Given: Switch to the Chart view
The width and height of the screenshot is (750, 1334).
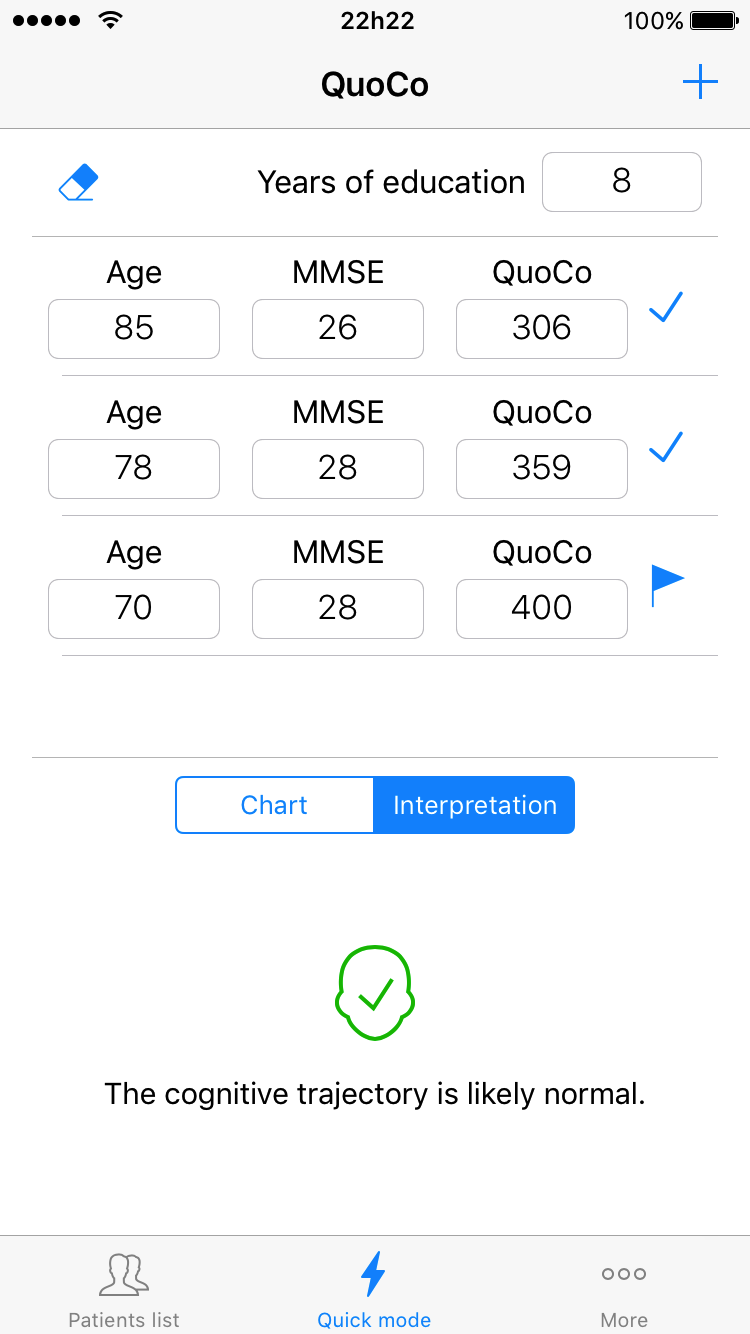Looking at the screenshot, I should (x=273, y=804).
